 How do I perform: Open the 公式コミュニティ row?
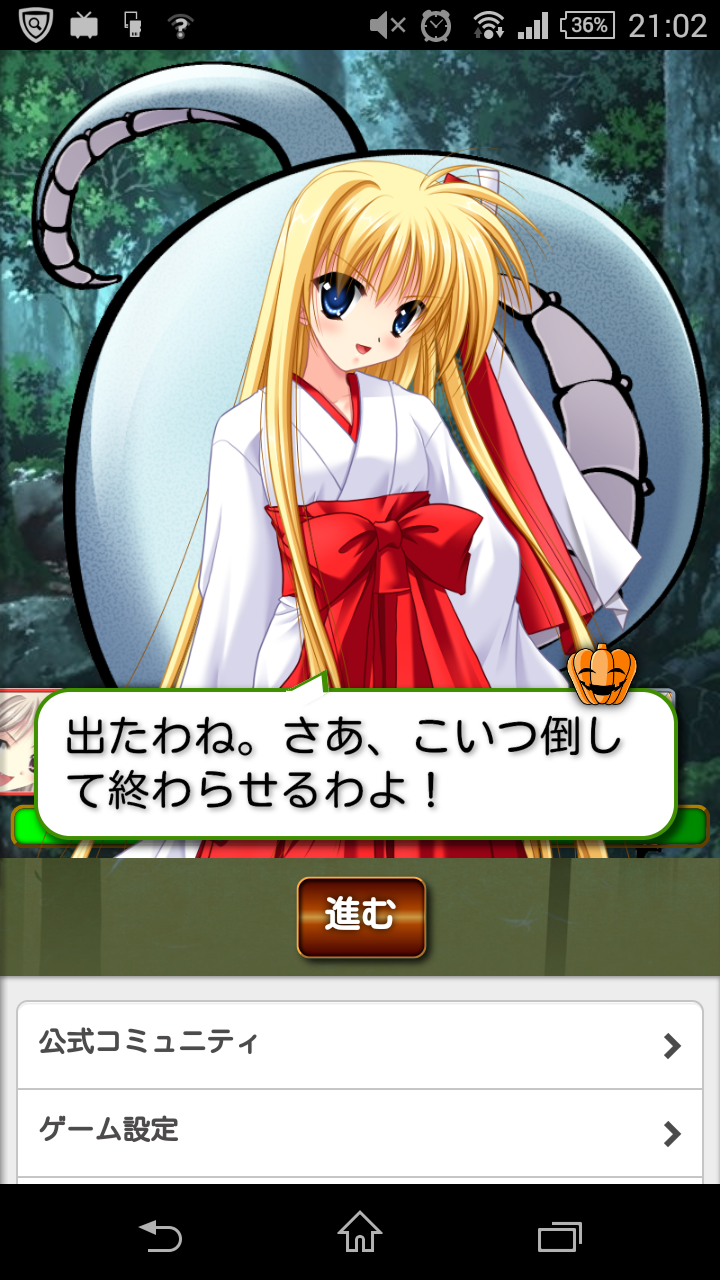360,1045
